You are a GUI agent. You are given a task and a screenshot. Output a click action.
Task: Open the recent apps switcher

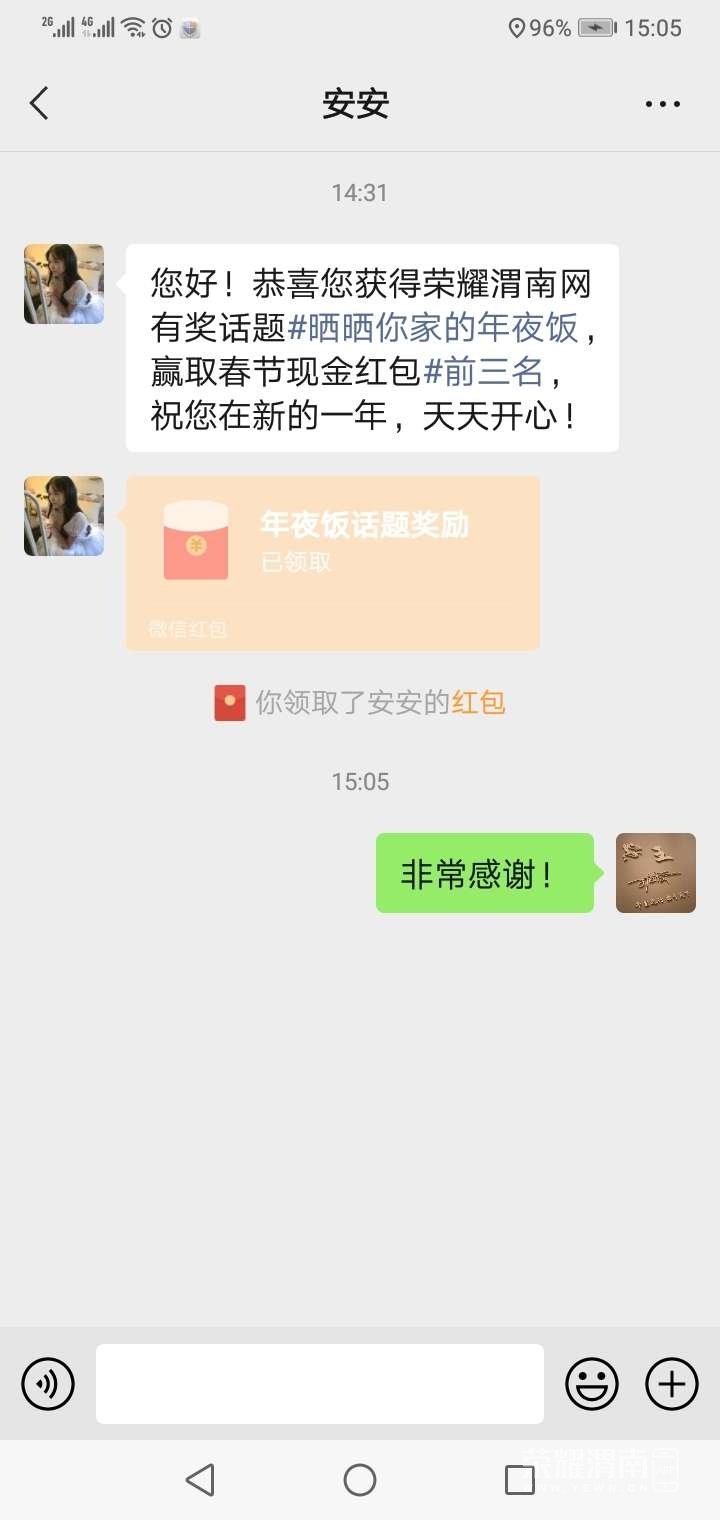tap(519, 1480)
